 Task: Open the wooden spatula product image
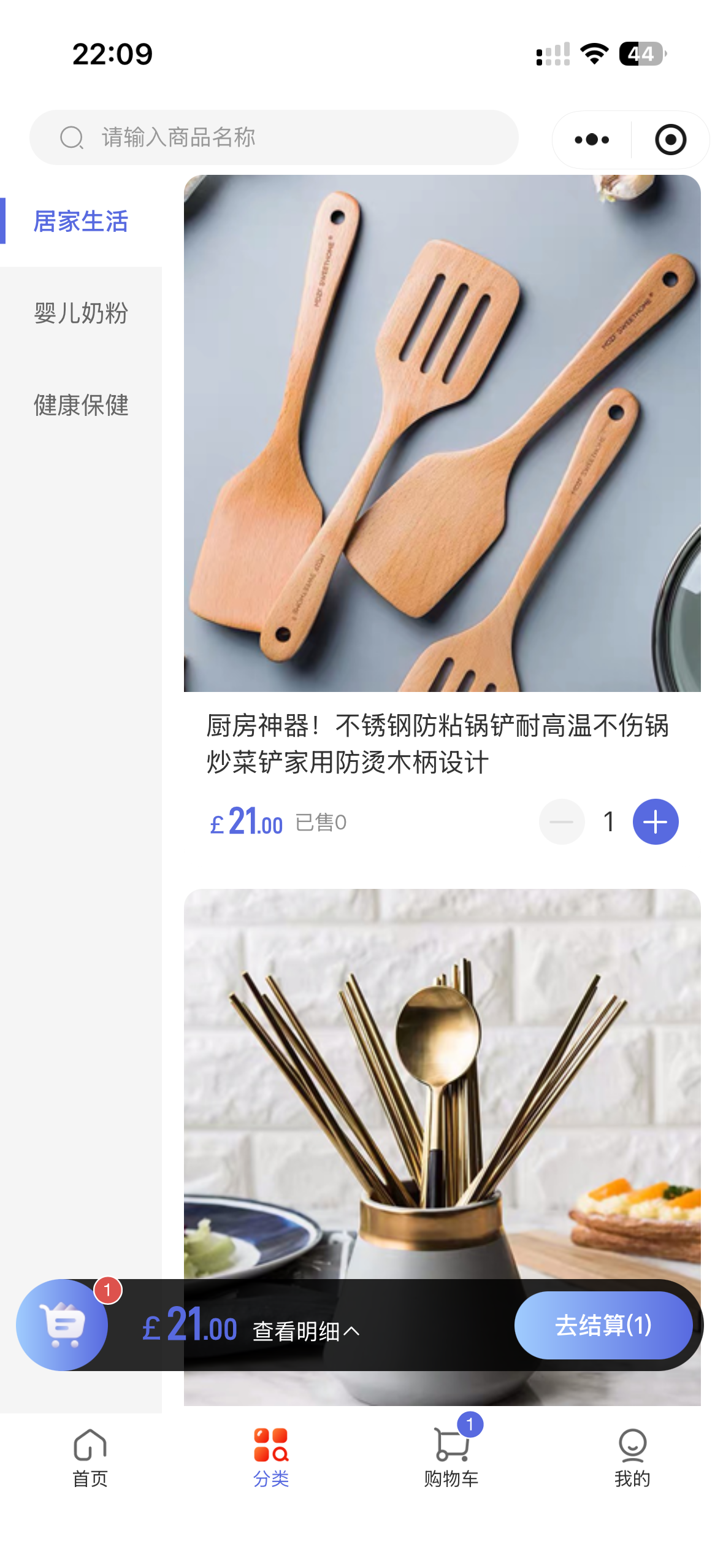(442, 433)
